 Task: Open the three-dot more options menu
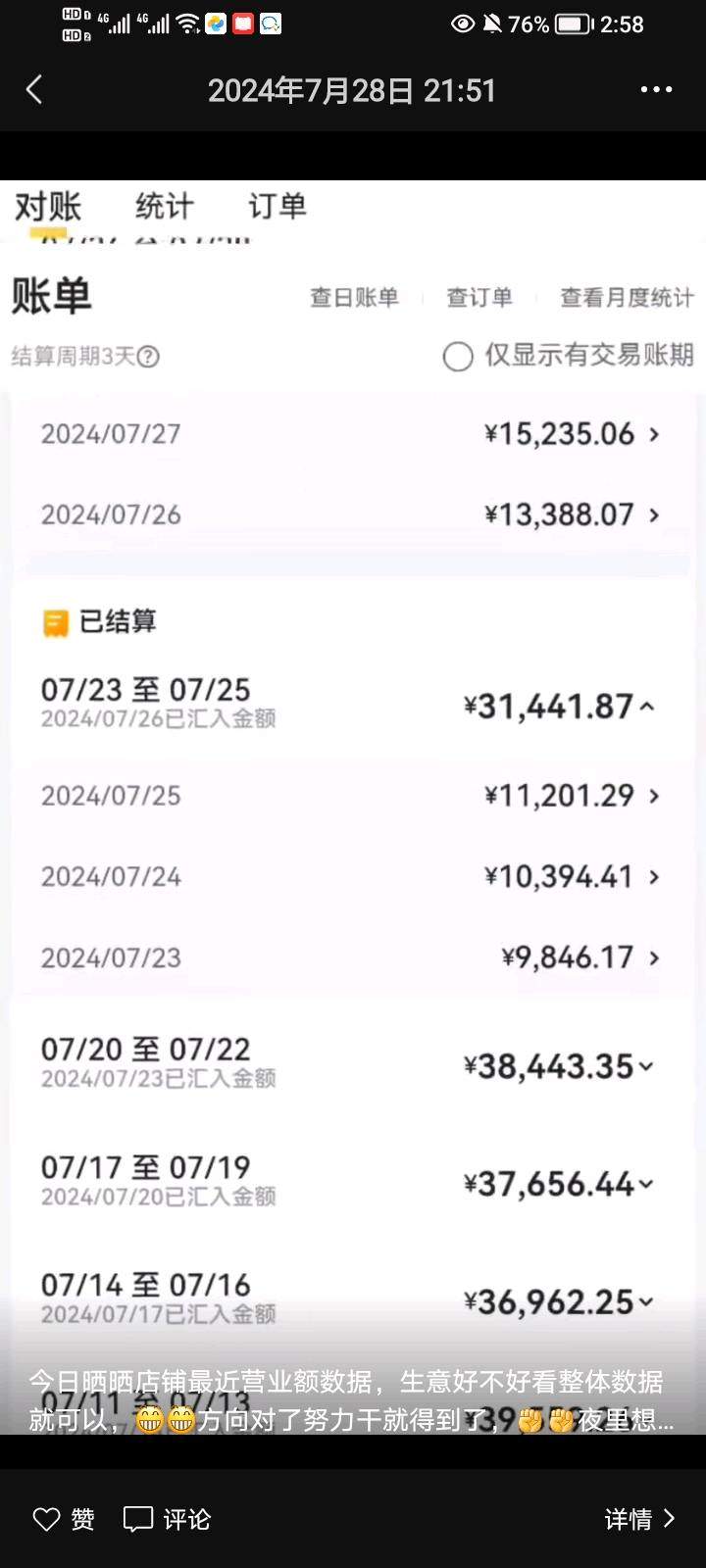pos(656,90)
